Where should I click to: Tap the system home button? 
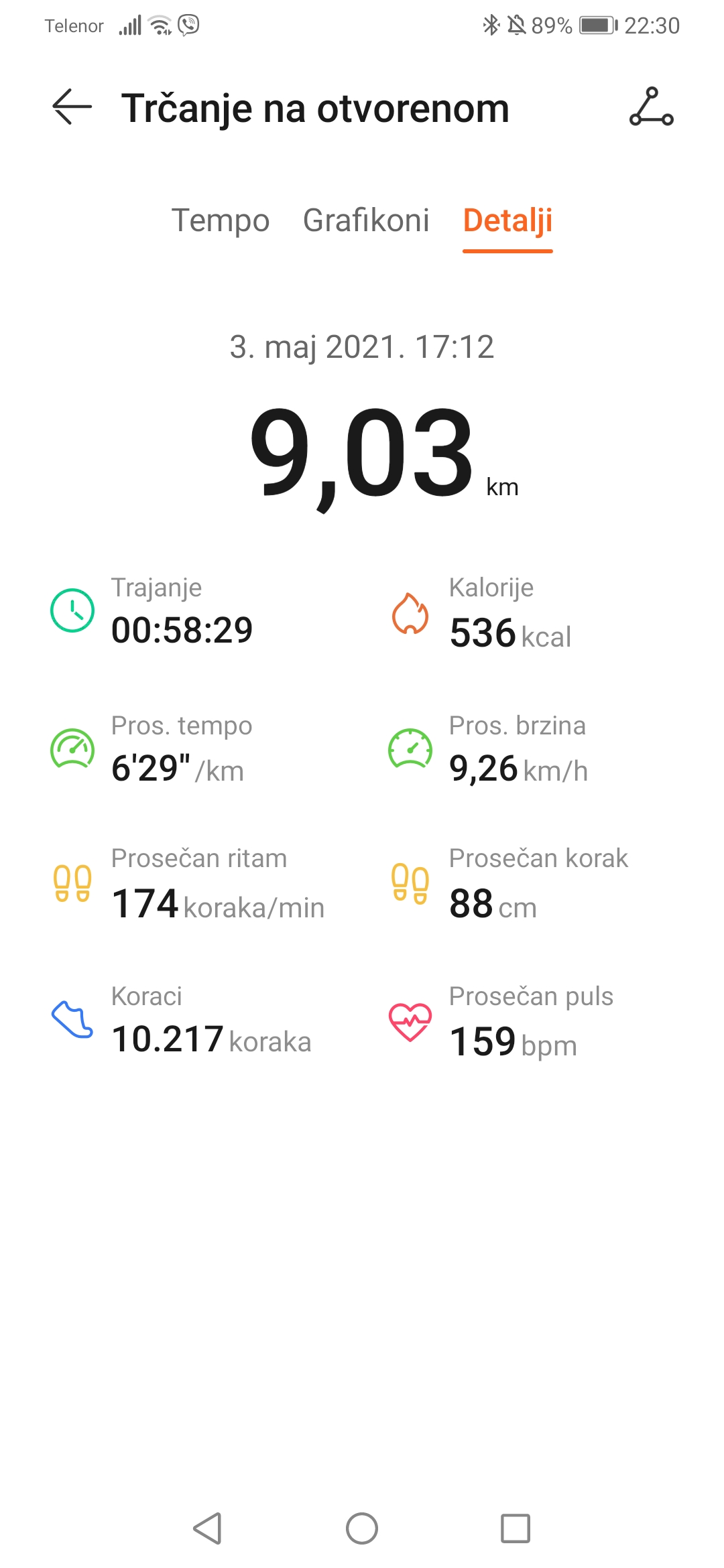362,1528
